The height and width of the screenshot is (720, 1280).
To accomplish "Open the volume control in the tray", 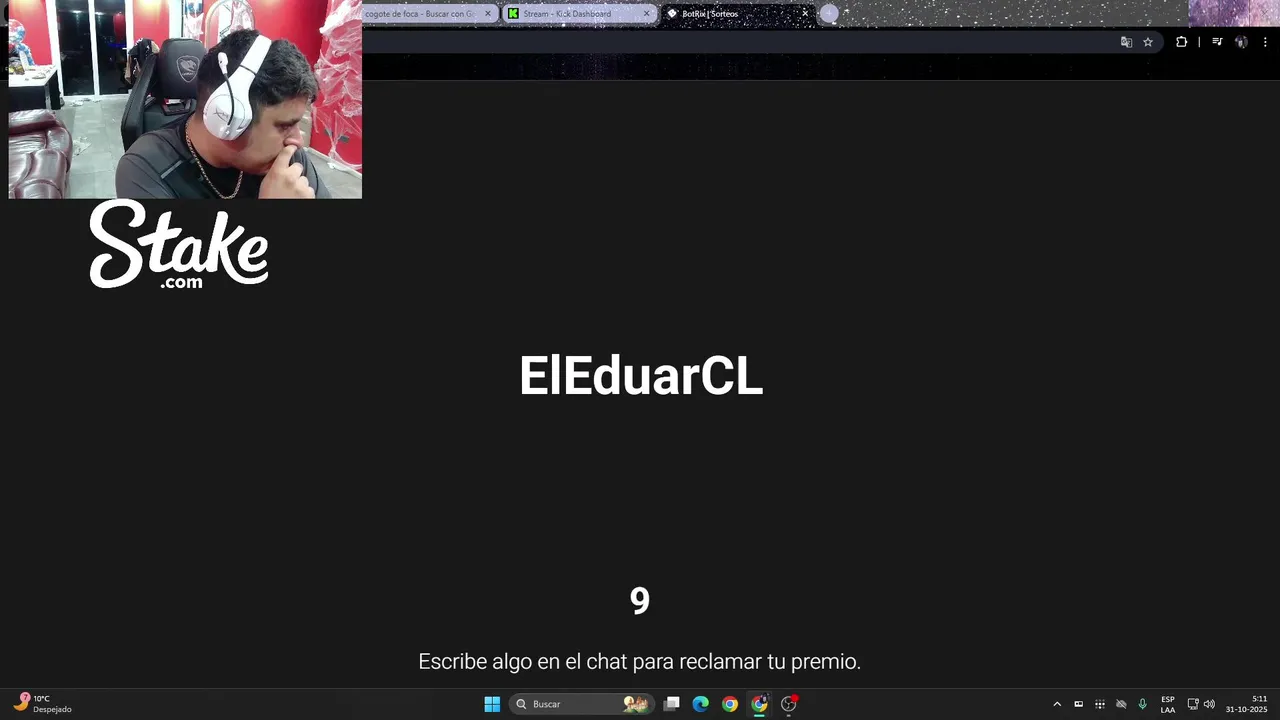I will click(x=1209, y=704).
